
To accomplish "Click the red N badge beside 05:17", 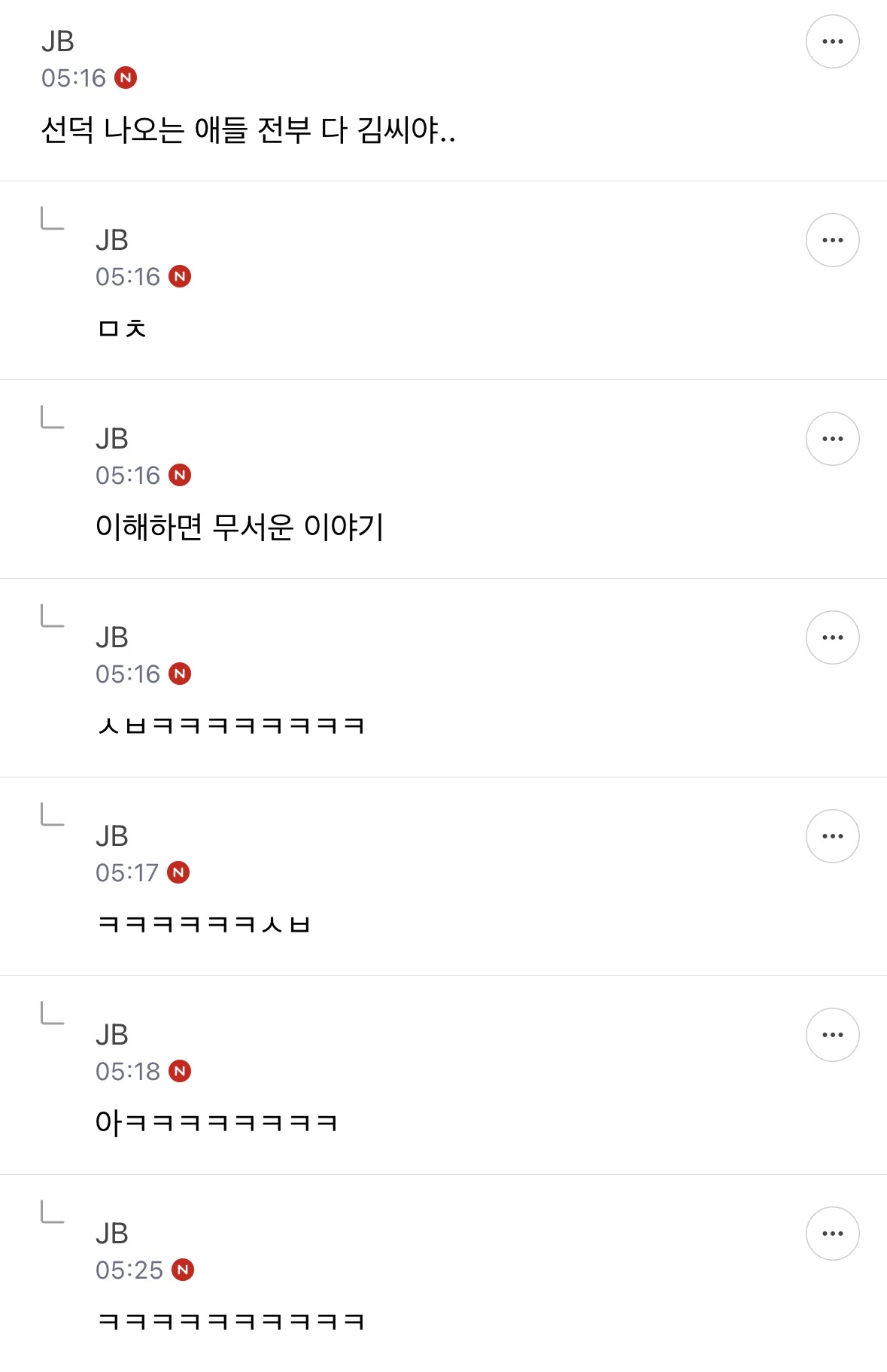I will click(179, 874).
